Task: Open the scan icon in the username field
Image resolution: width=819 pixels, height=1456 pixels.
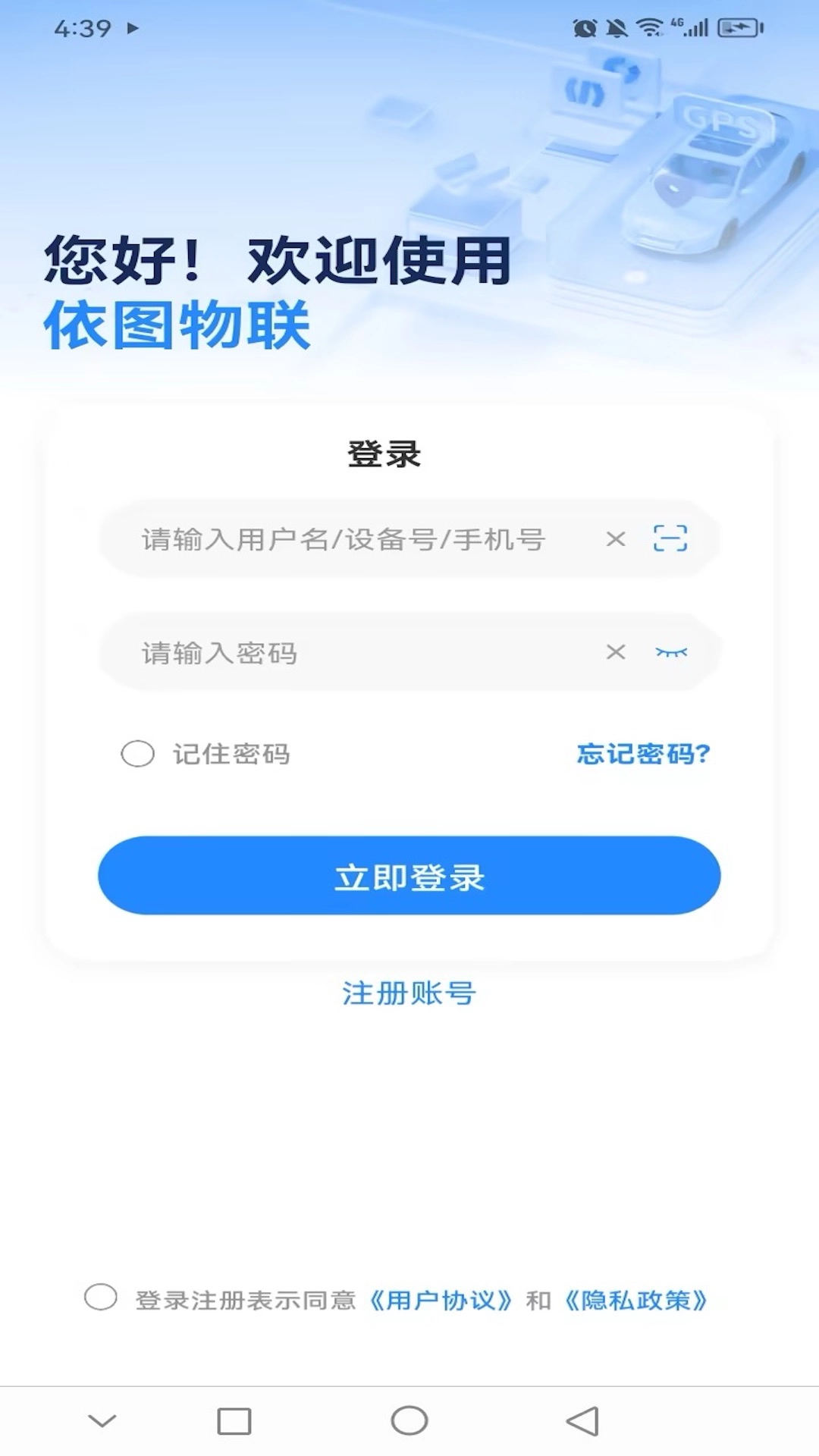Action: click(670, 538)
